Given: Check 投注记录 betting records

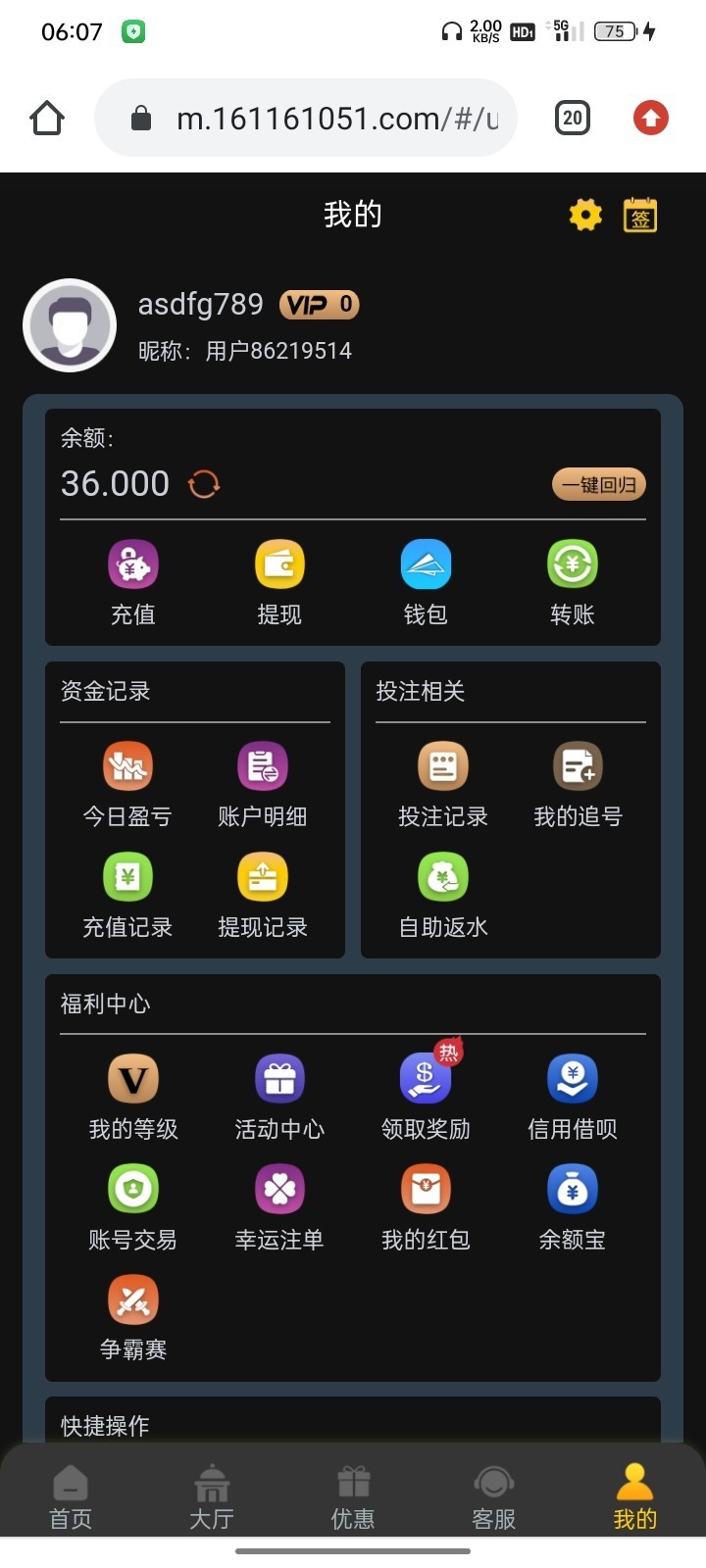Looking at the screenshot, I should pos(443,784).
